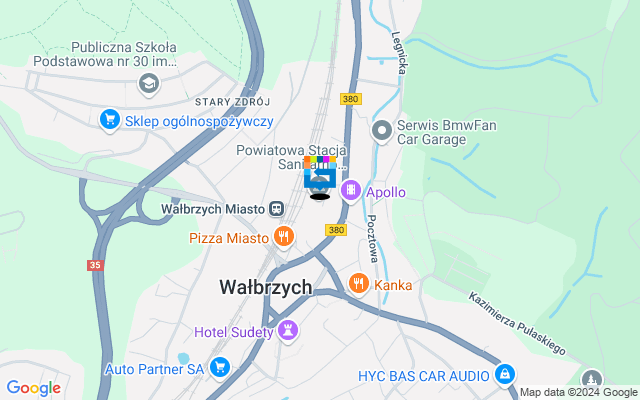Open the Apollo place marker
The width and height of the screenshot is (640, 400).
coord(351,190)
